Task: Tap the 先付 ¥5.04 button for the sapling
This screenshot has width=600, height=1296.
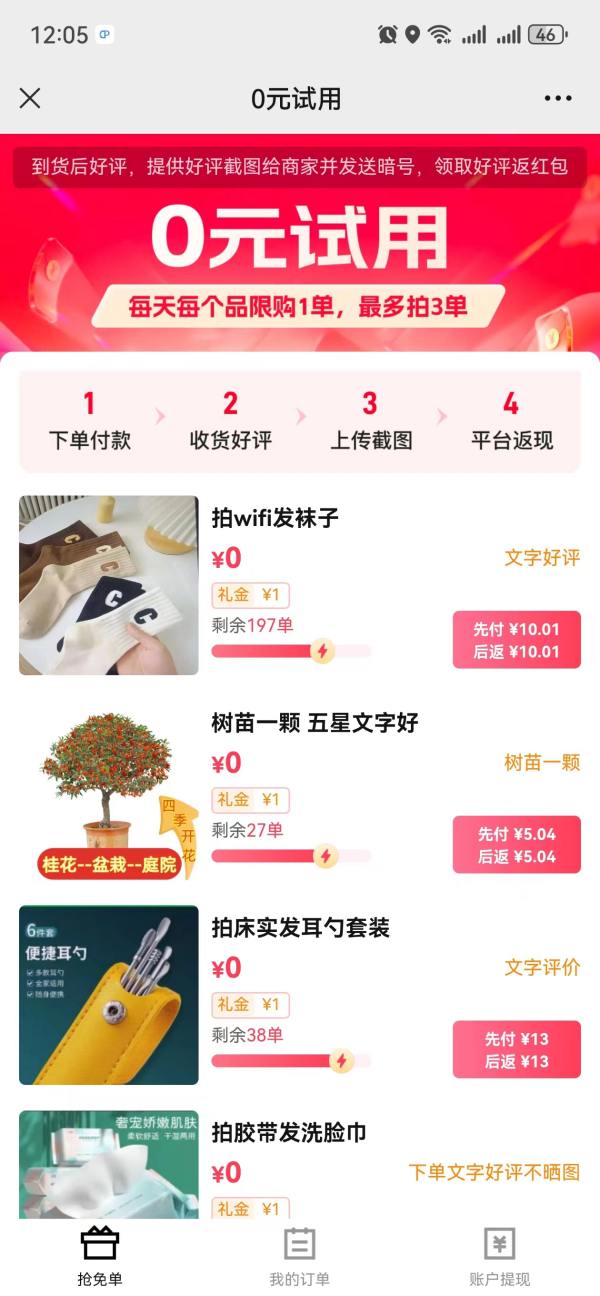Action: tap(516, 845)
